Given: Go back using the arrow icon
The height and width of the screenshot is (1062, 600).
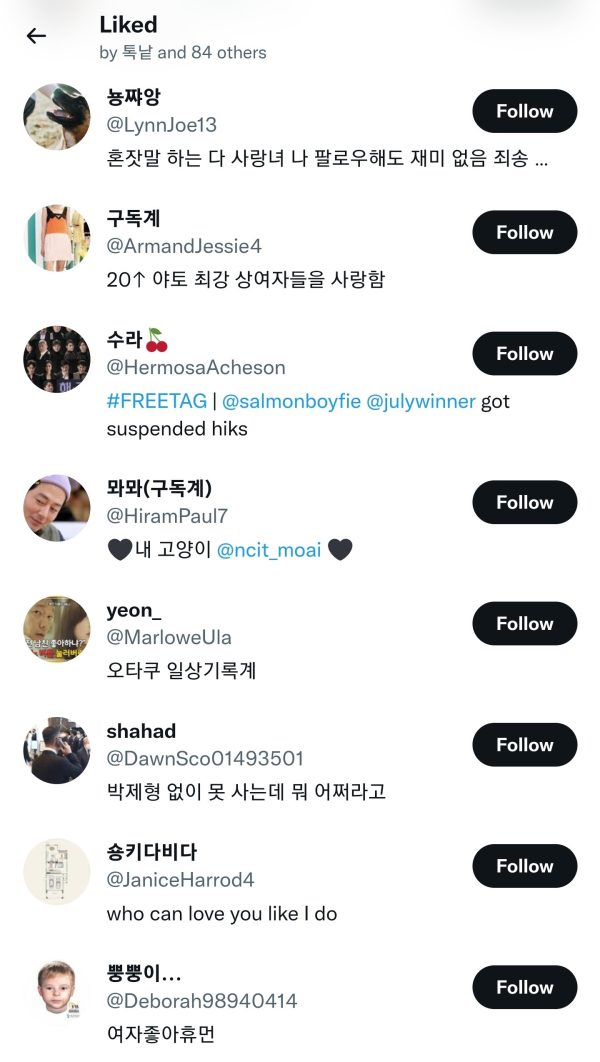Looking at the screenshot, I should point(36,36).
